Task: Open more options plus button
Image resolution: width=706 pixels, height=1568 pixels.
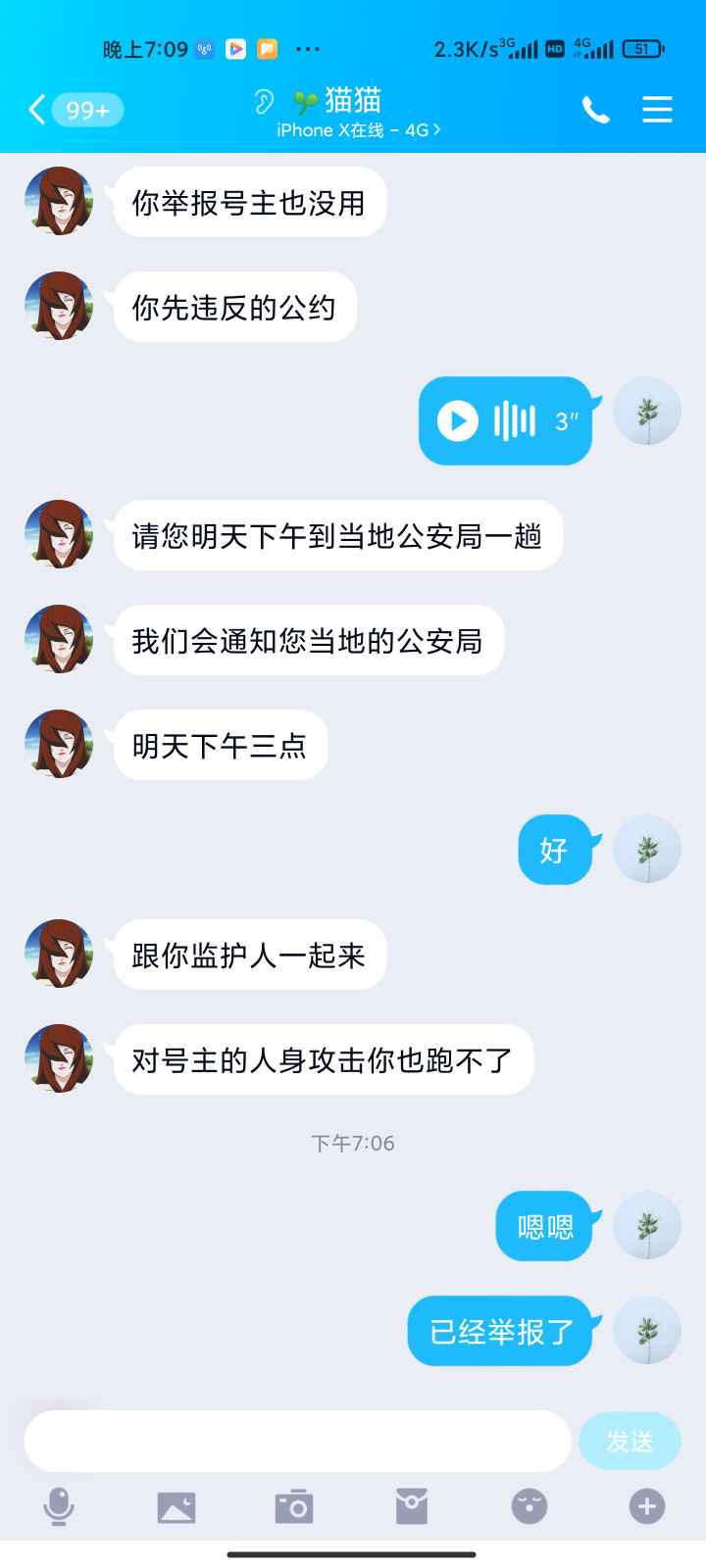Action: (647, 1507)
